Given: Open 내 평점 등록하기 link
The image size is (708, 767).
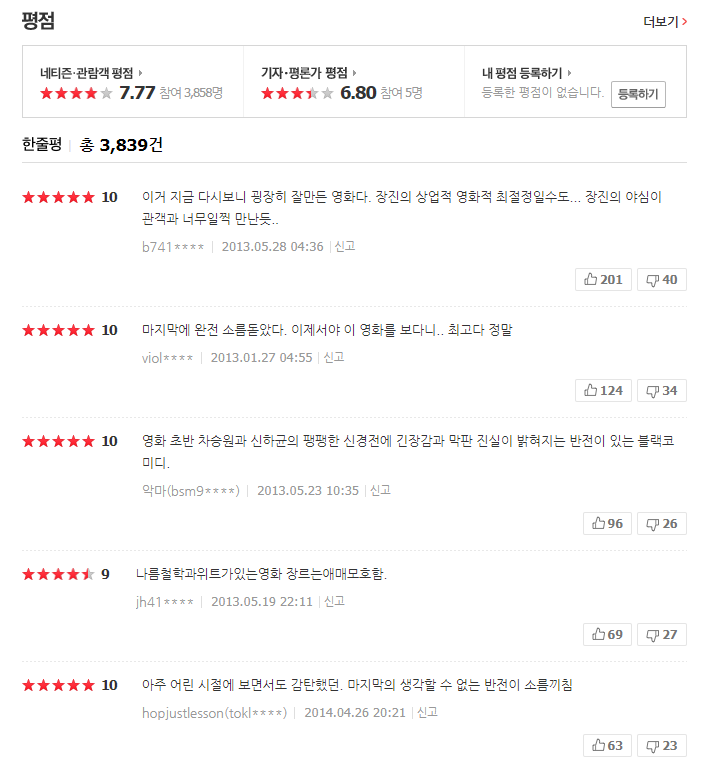Looking at the screenshot, I should [x=526, y=73].
